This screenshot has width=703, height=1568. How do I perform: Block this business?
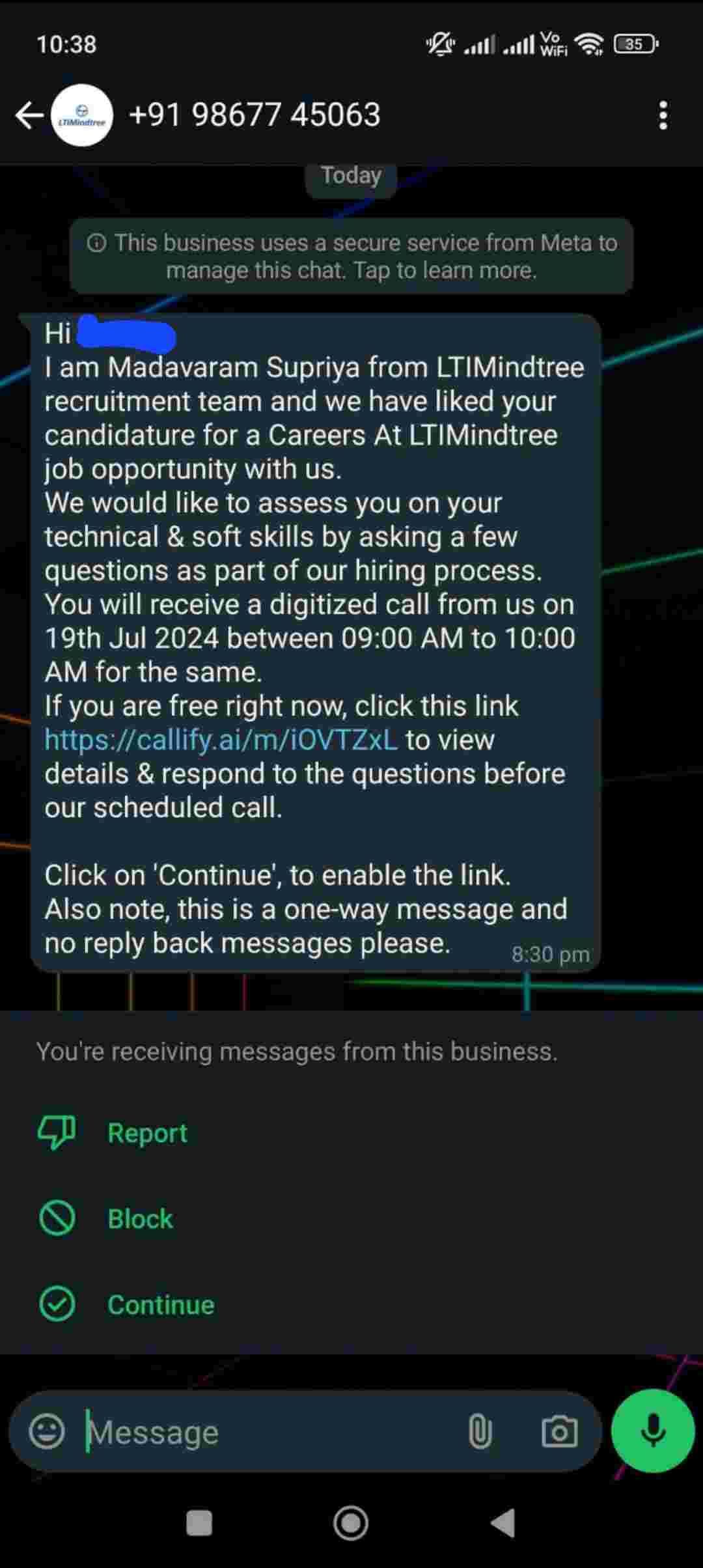click(140, 1220)
